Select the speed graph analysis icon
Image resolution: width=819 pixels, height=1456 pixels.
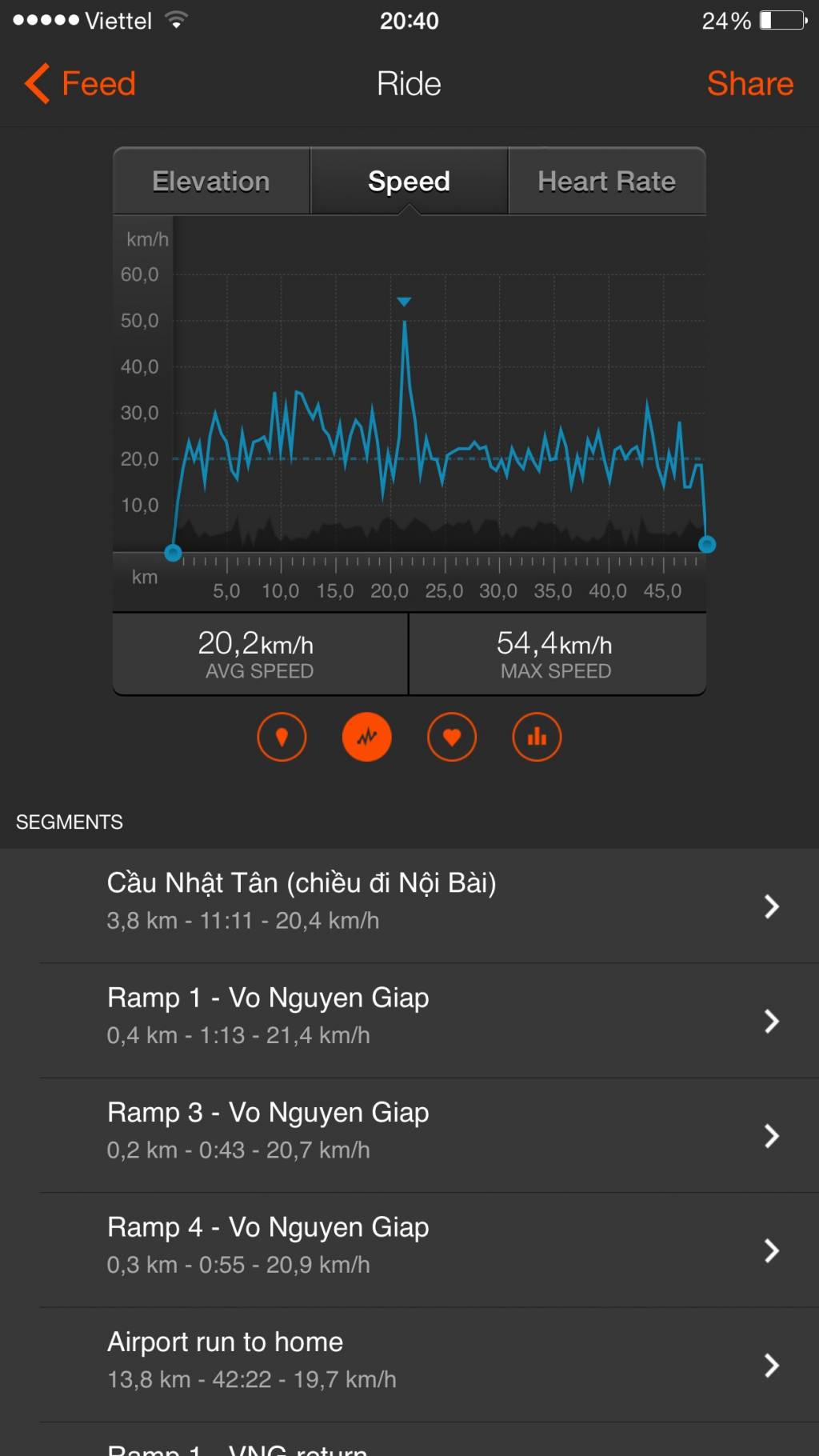coord(367,737)
